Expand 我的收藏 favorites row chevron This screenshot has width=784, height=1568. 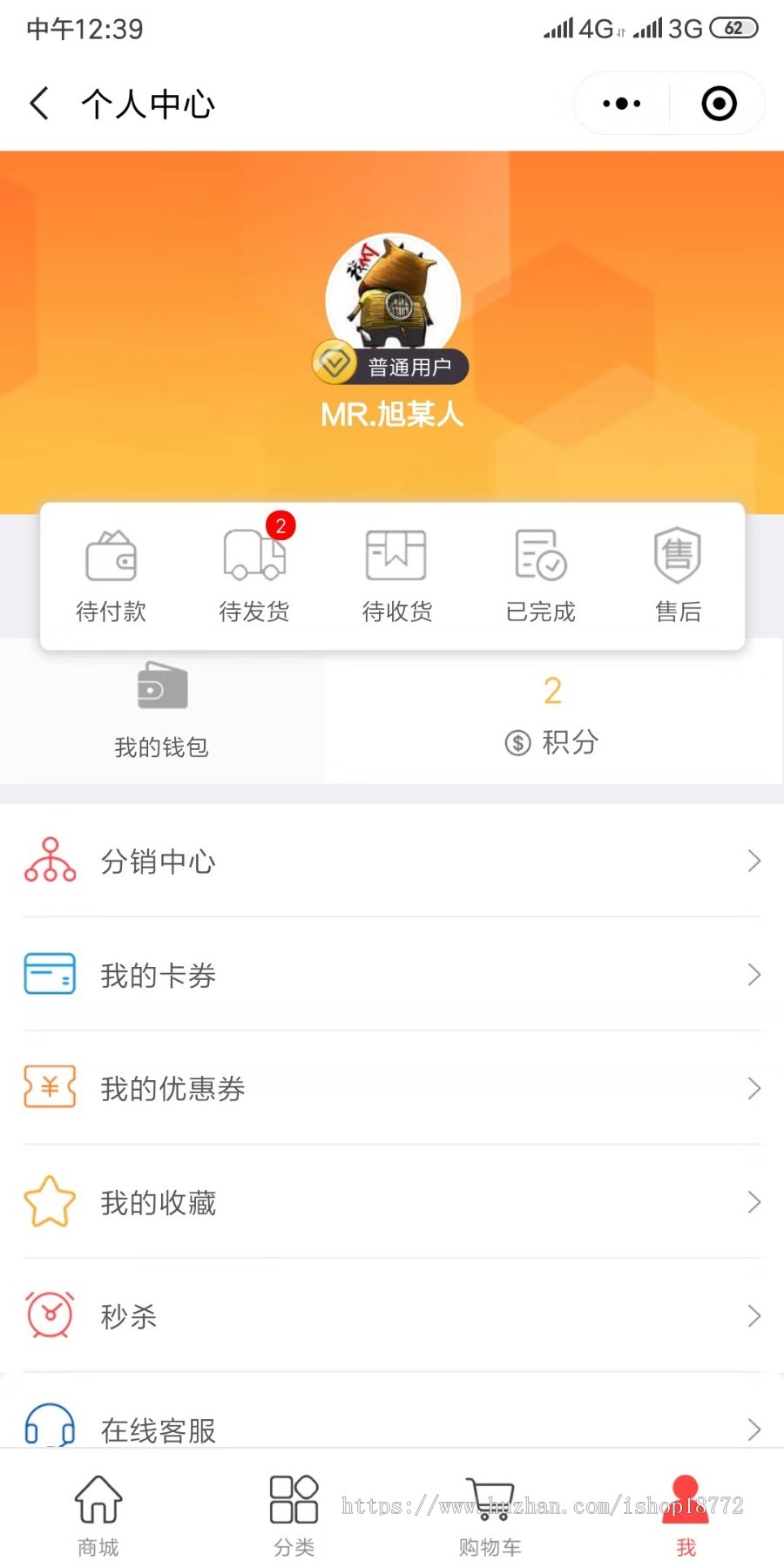click(754, 1202)
